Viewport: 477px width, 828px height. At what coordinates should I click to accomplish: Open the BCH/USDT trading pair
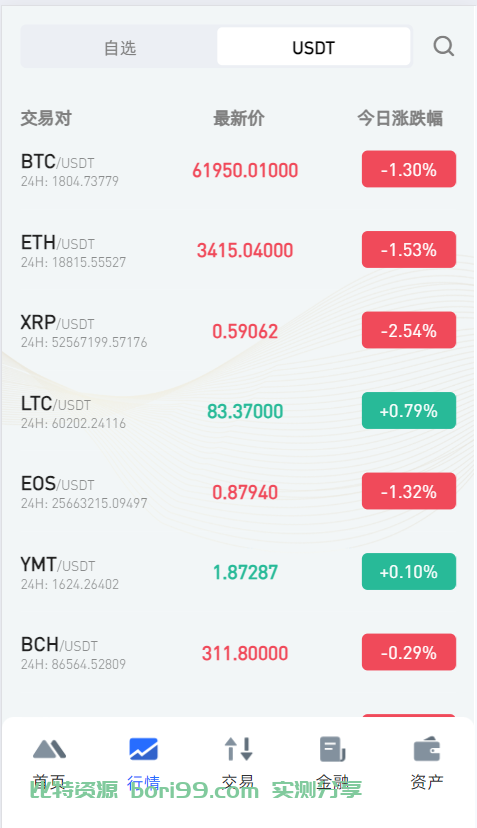click(238, 653)
